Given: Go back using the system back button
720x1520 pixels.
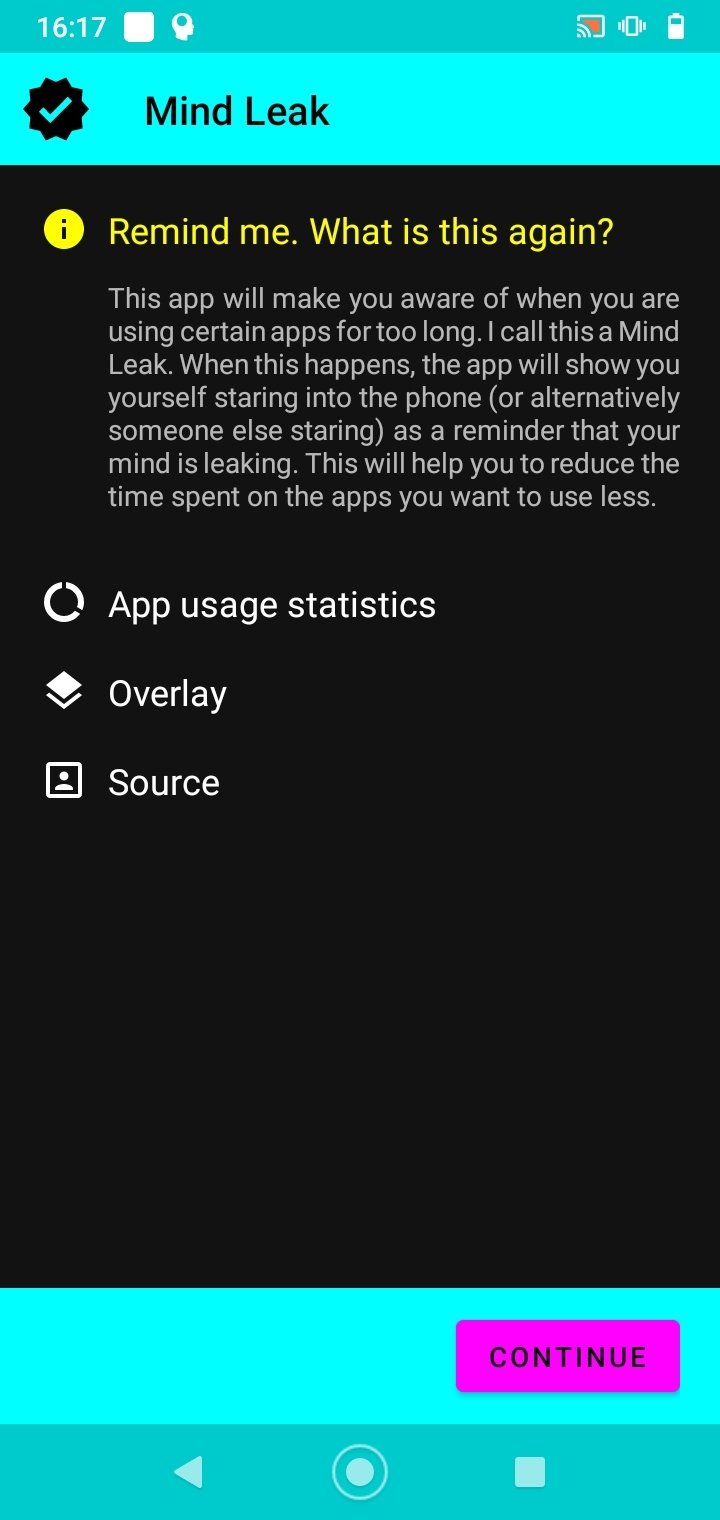Looking at the screenshot, I should click(188, 1472).
